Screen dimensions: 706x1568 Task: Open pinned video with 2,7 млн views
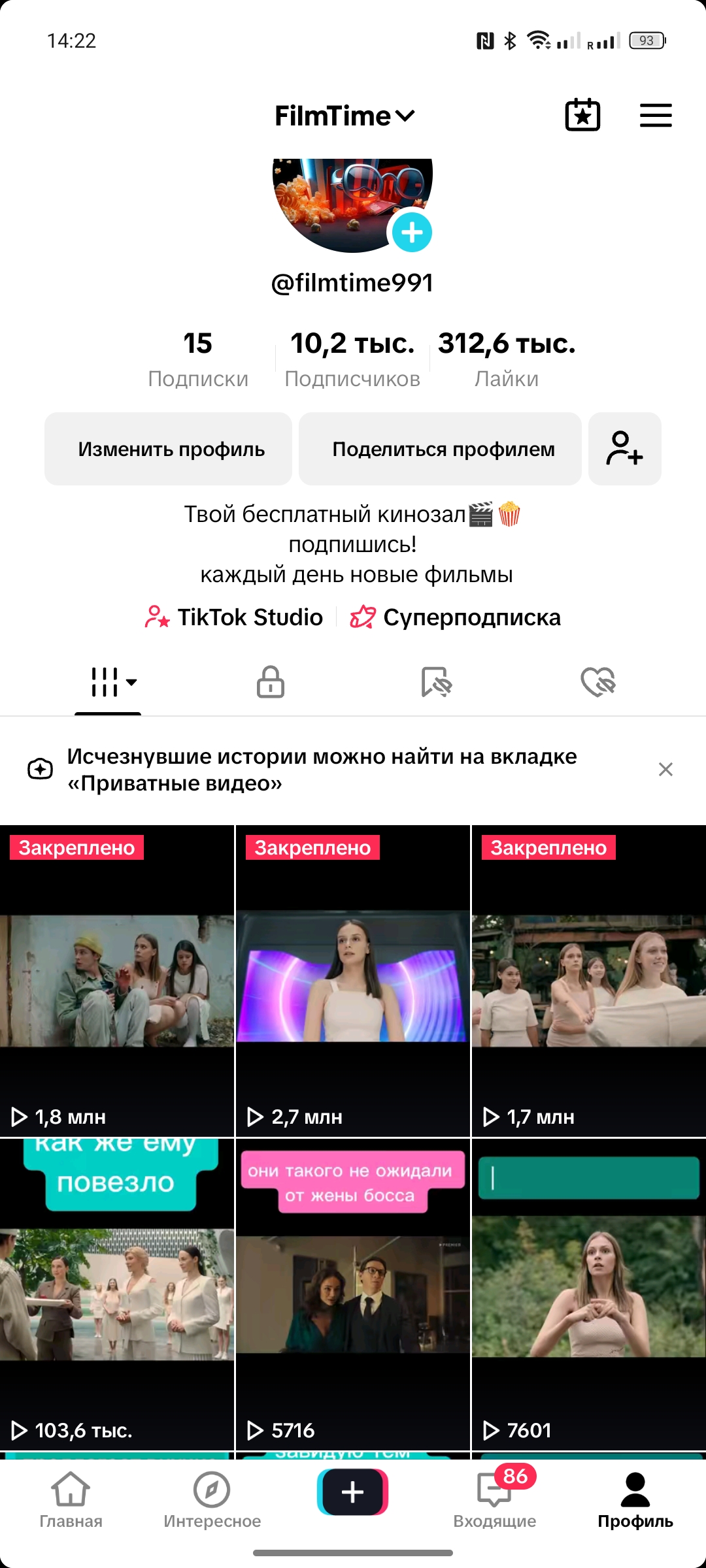[x=353, y=980]
